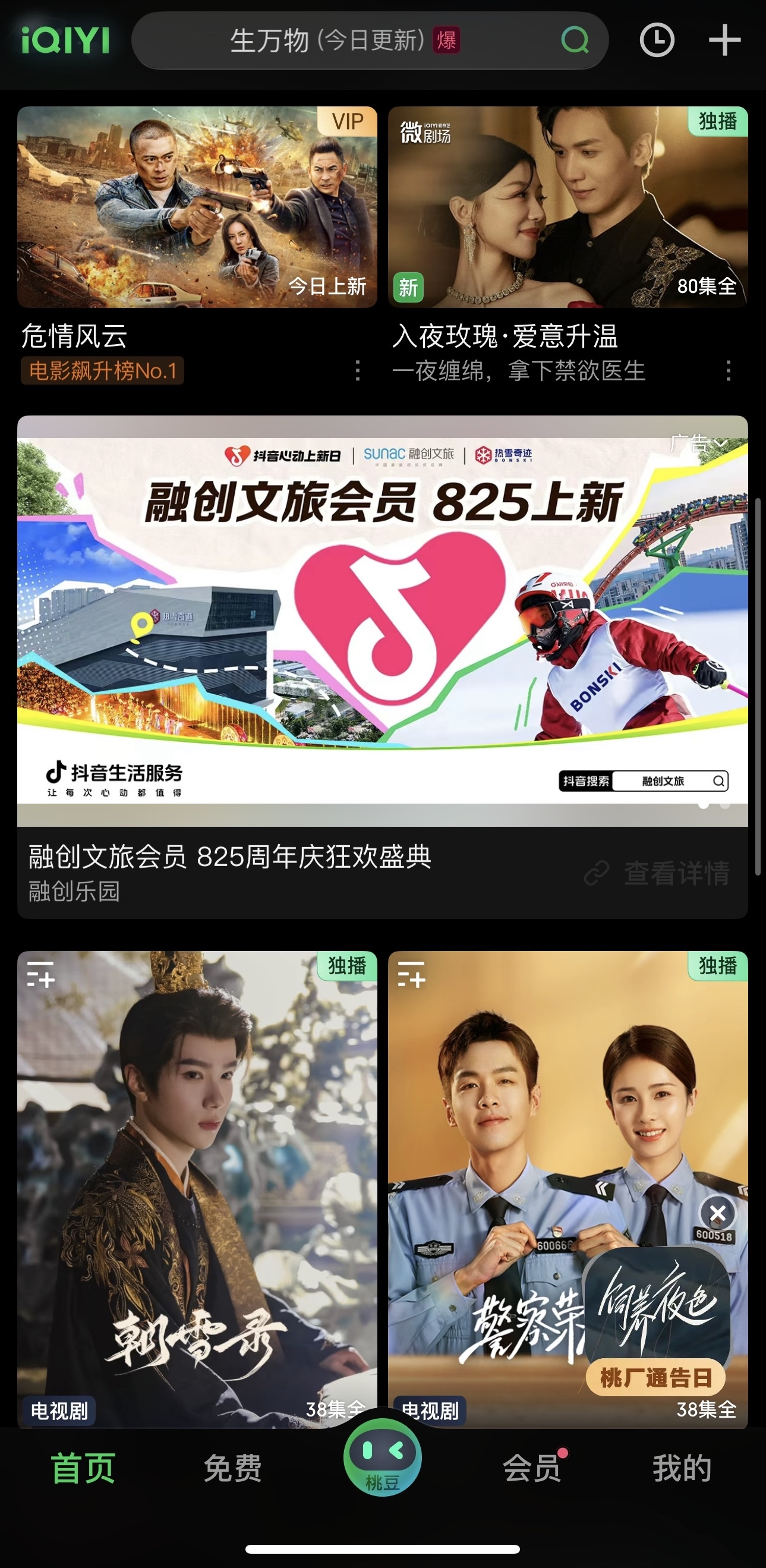Play the movie 危情风云
766x1568 pixels.
(x=197, y=207)
